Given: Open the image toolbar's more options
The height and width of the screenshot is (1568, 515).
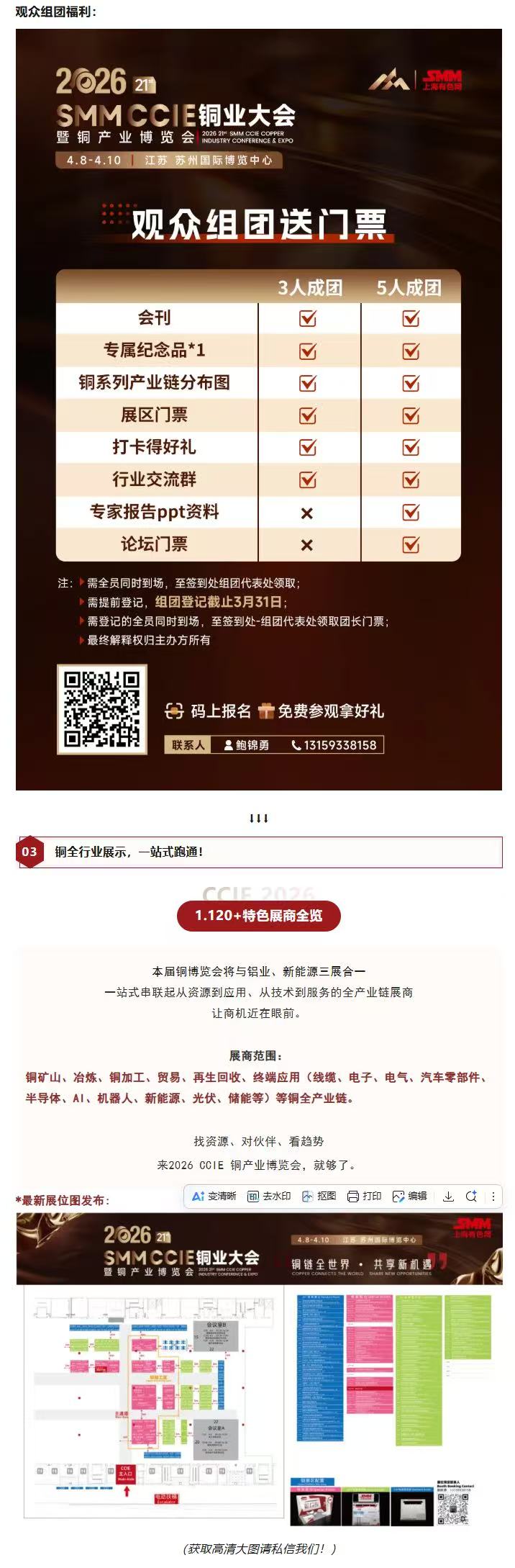Looking at the screenshot, I should coord(493,1196).
